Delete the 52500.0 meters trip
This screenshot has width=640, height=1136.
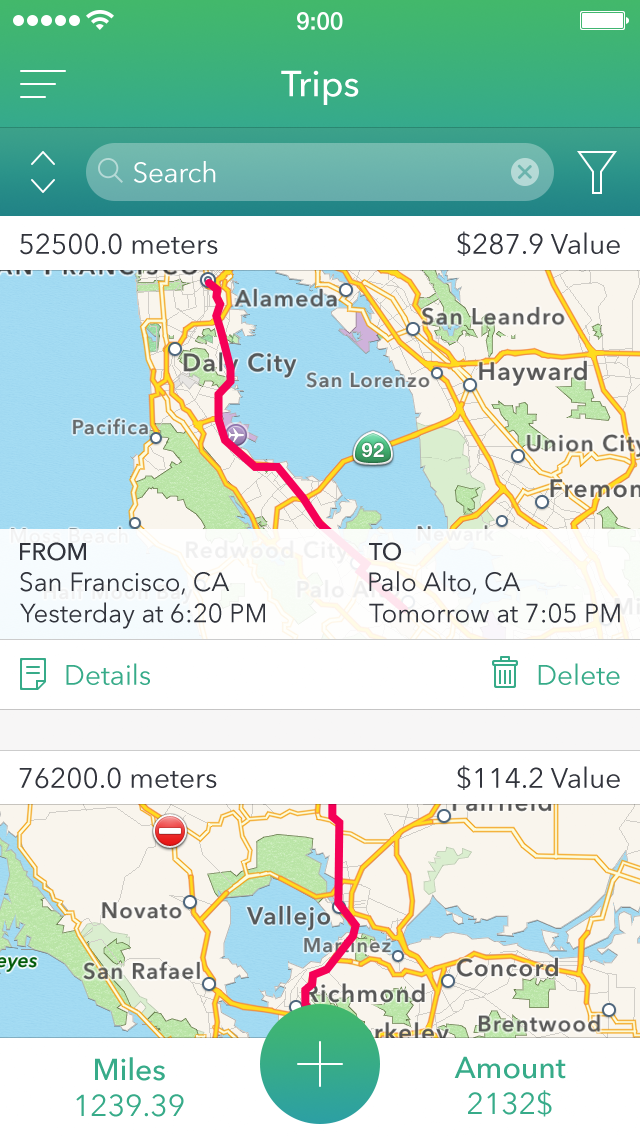click(556, 675)
